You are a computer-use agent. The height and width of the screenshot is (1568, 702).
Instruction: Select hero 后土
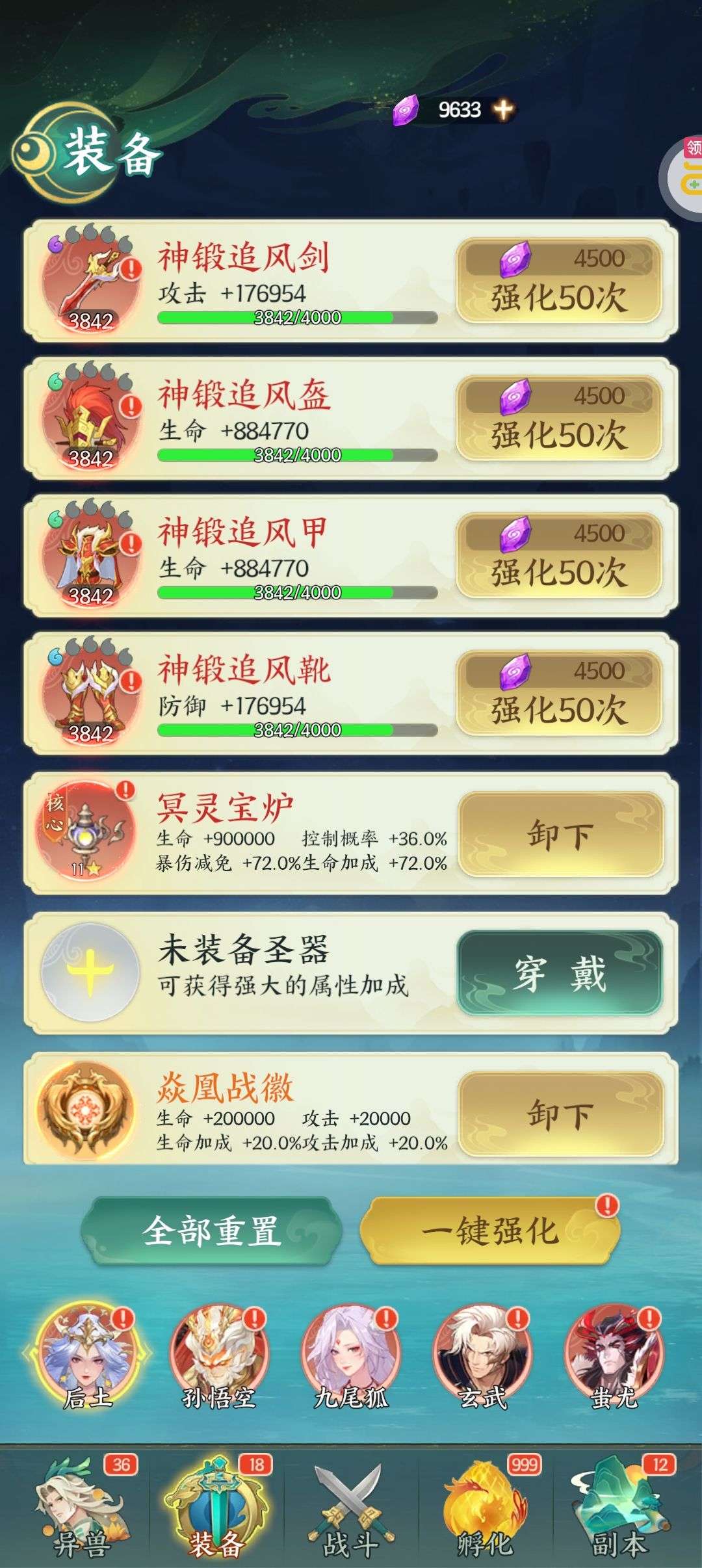88,1359
